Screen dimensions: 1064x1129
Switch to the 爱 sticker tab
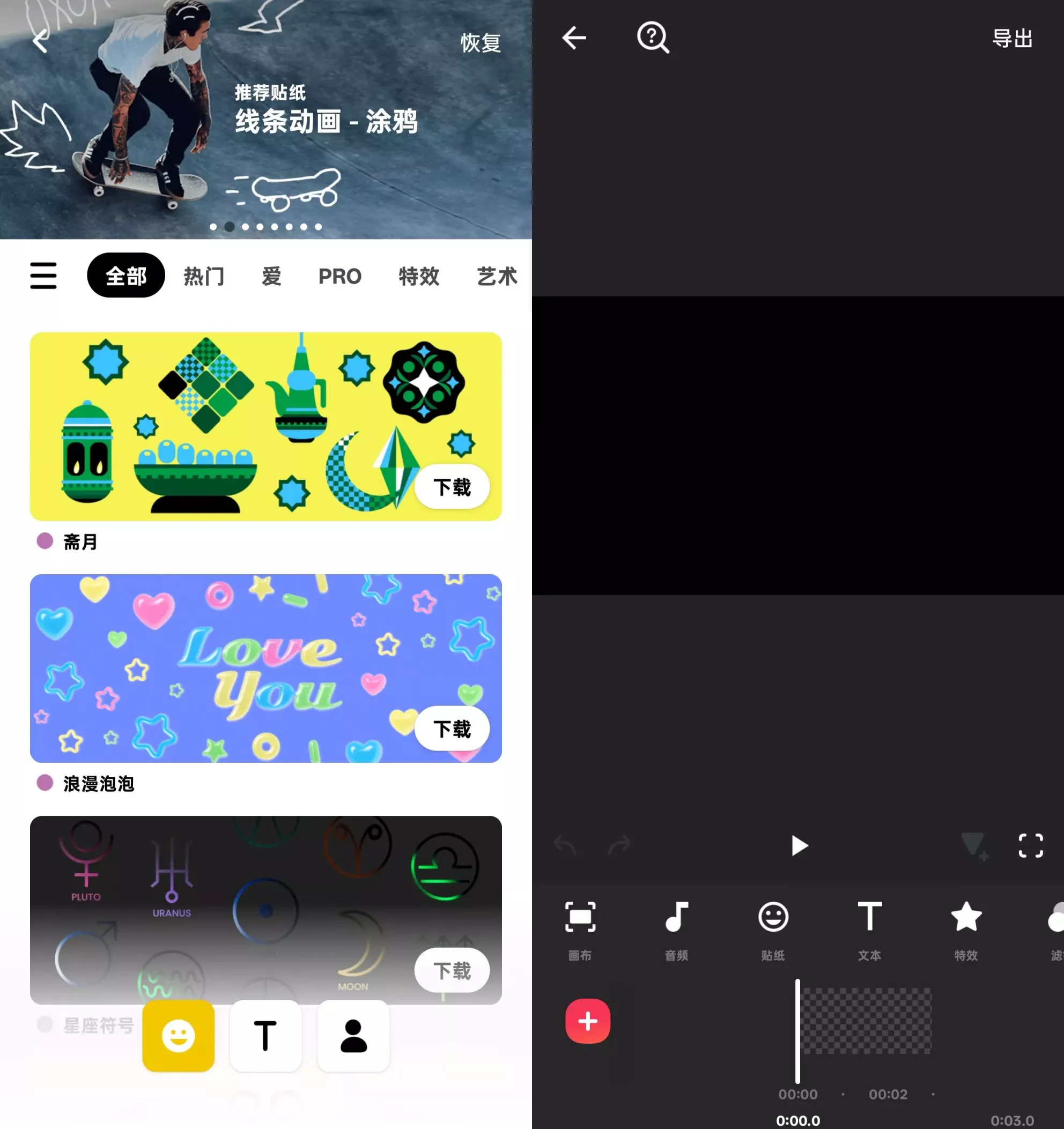click(271, 276)
